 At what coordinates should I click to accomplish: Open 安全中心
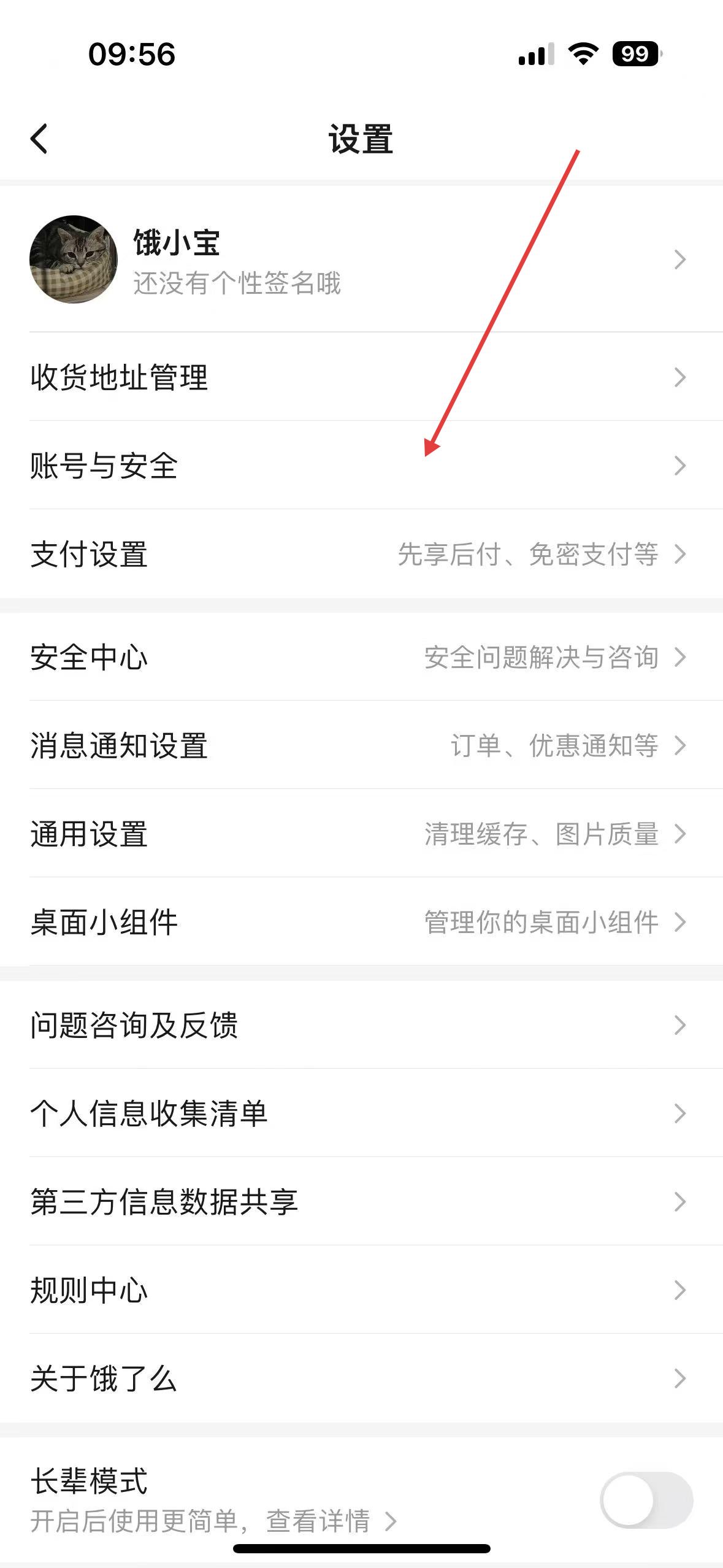click(x=361, y=657)
